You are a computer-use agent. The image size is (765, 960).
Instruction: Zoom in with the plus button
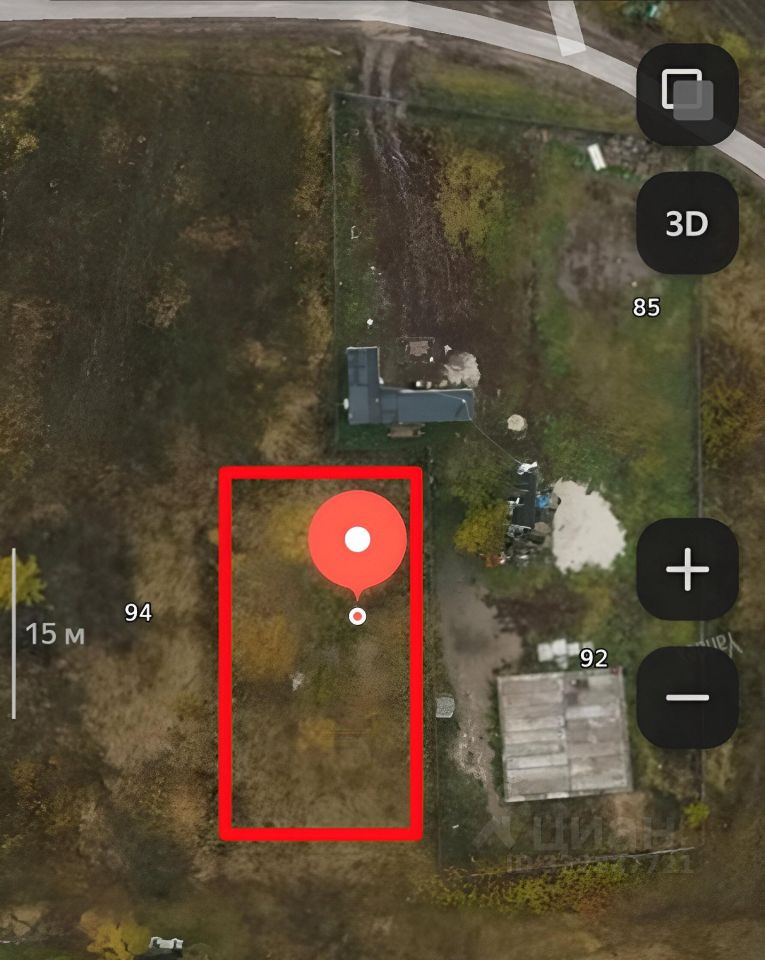click(687, 570)
